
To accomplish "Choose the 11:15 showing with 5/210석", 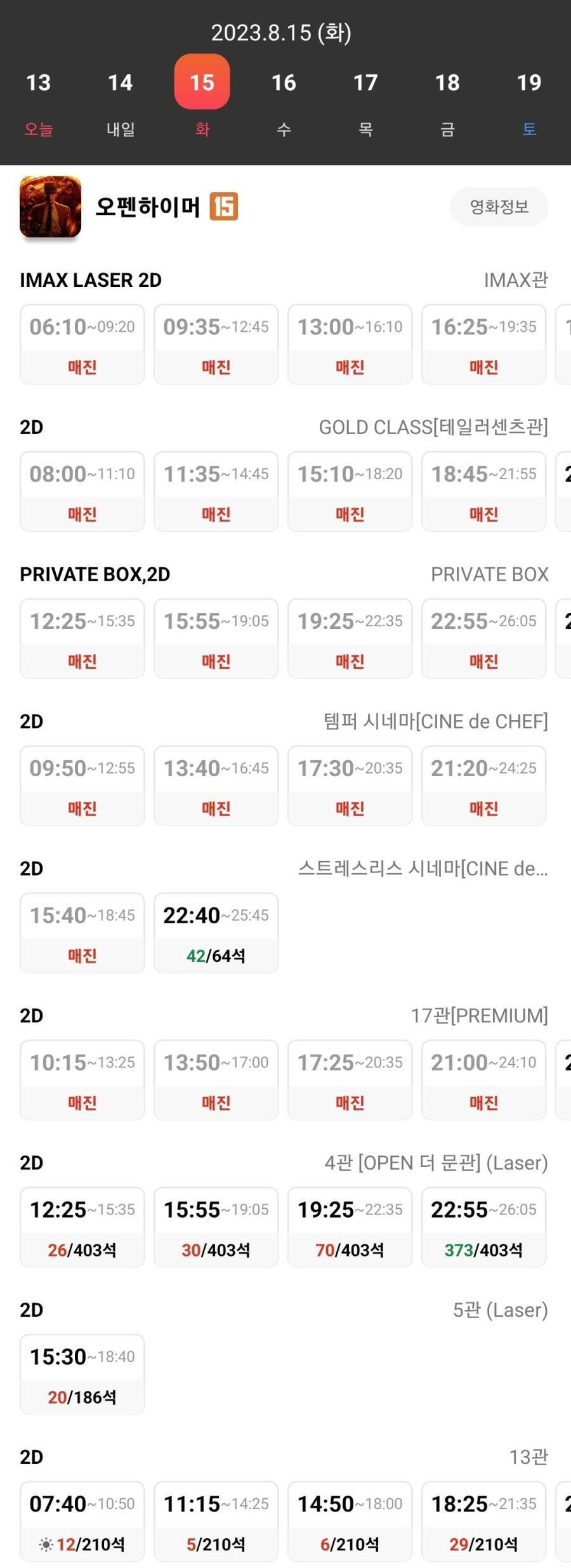I will [x=216, y=1521].
